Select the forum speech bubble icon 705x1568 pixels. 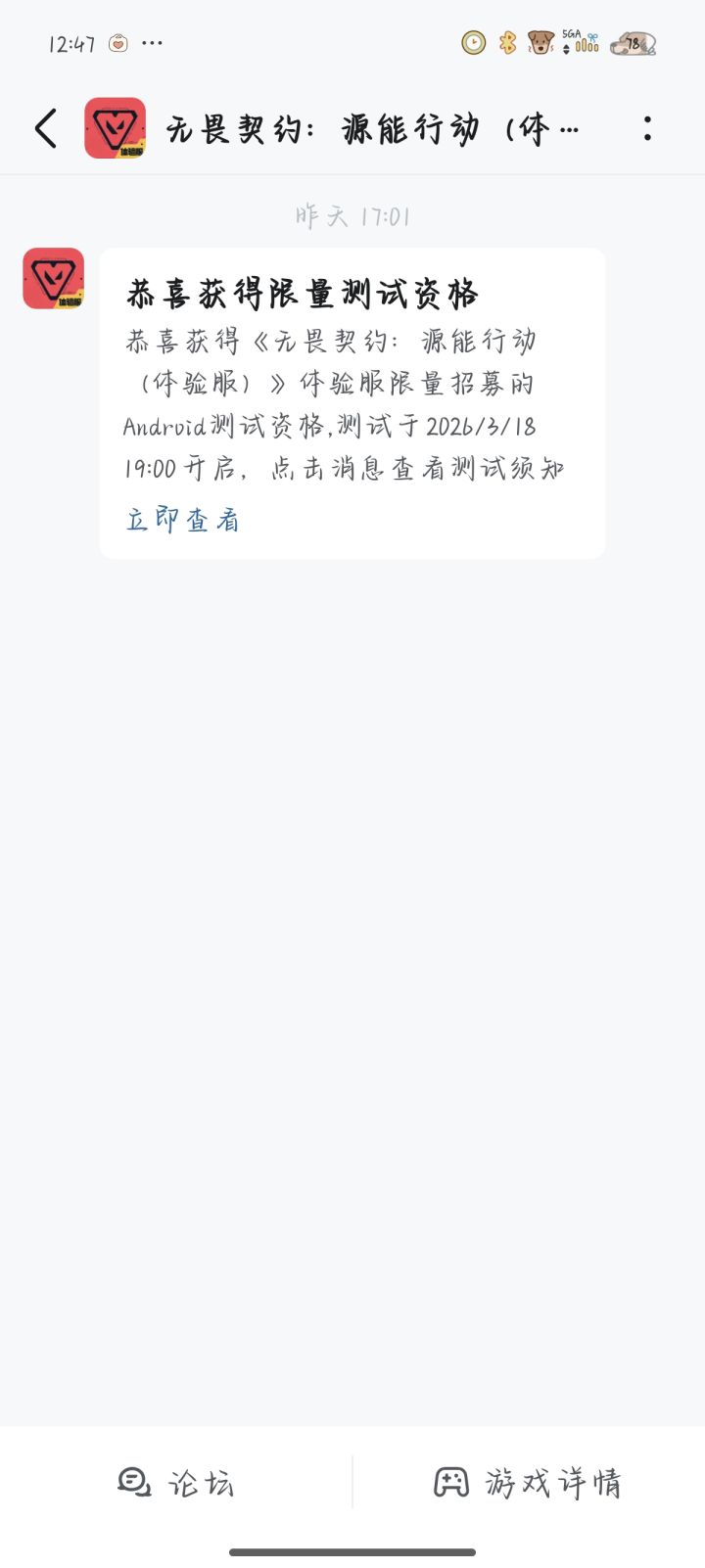click(134, 1485)
